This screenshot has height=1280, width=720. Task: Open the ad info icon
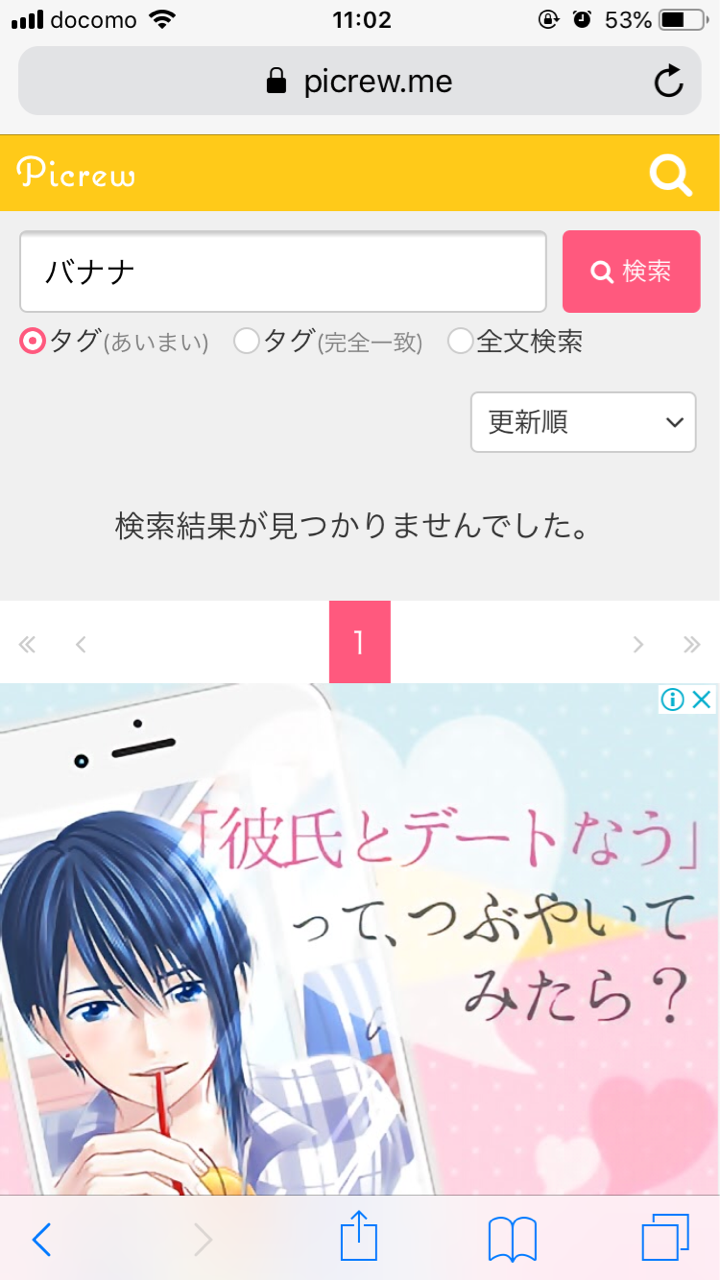tap(673, 699)
